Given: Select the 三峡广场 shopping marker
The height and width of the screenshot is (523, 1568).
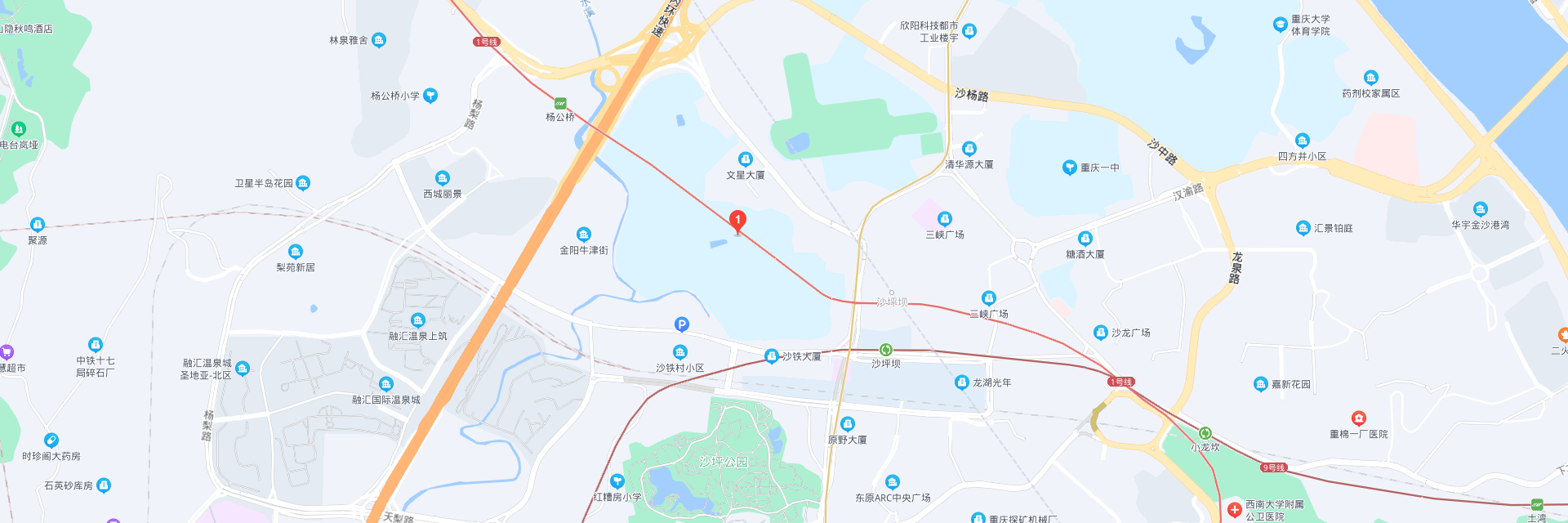Looking at the screenshot, I should [x=945, y=219].
